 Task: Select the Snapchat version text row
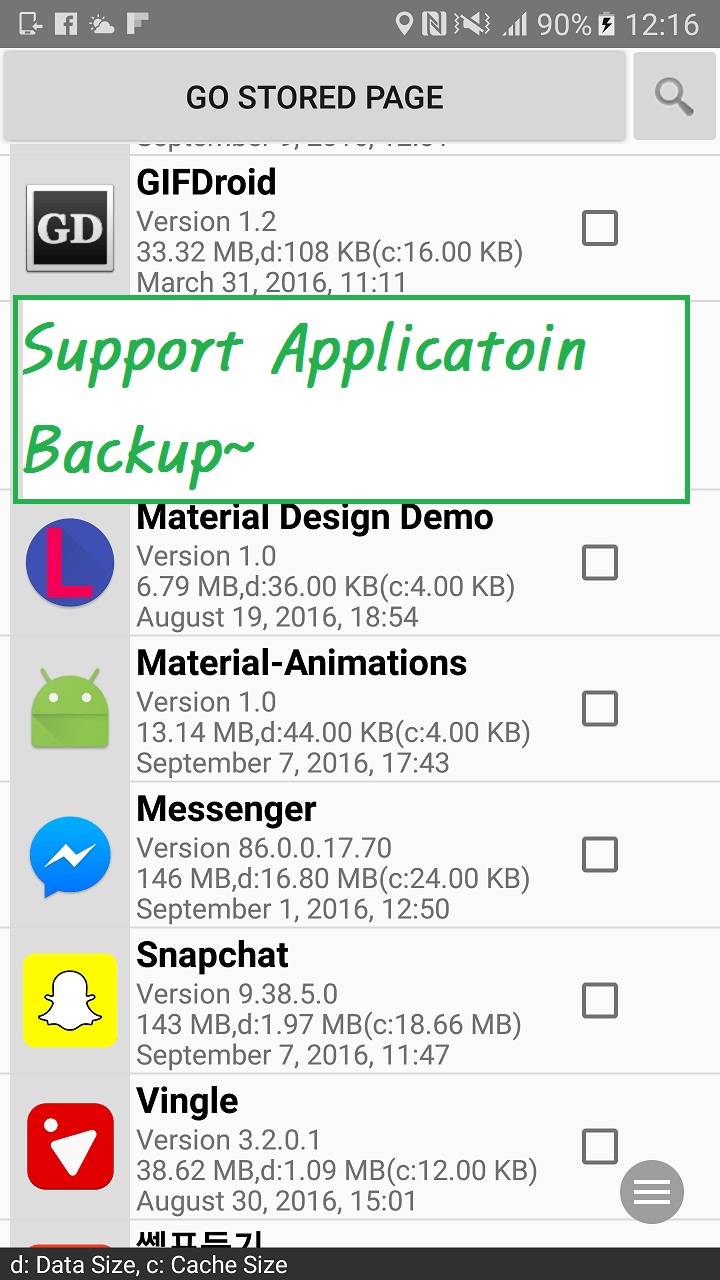click(300, 993)
